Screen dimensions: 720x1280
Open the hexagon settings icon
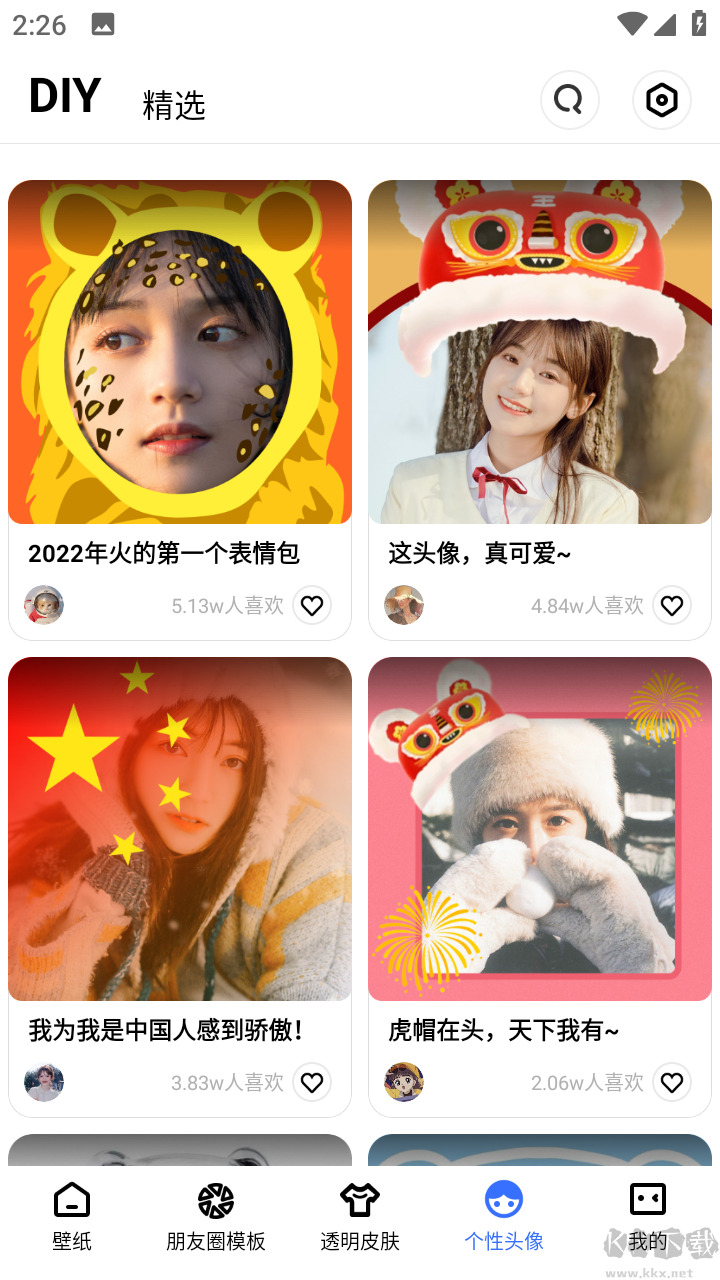pyautogui.click(x=661, y=100)
